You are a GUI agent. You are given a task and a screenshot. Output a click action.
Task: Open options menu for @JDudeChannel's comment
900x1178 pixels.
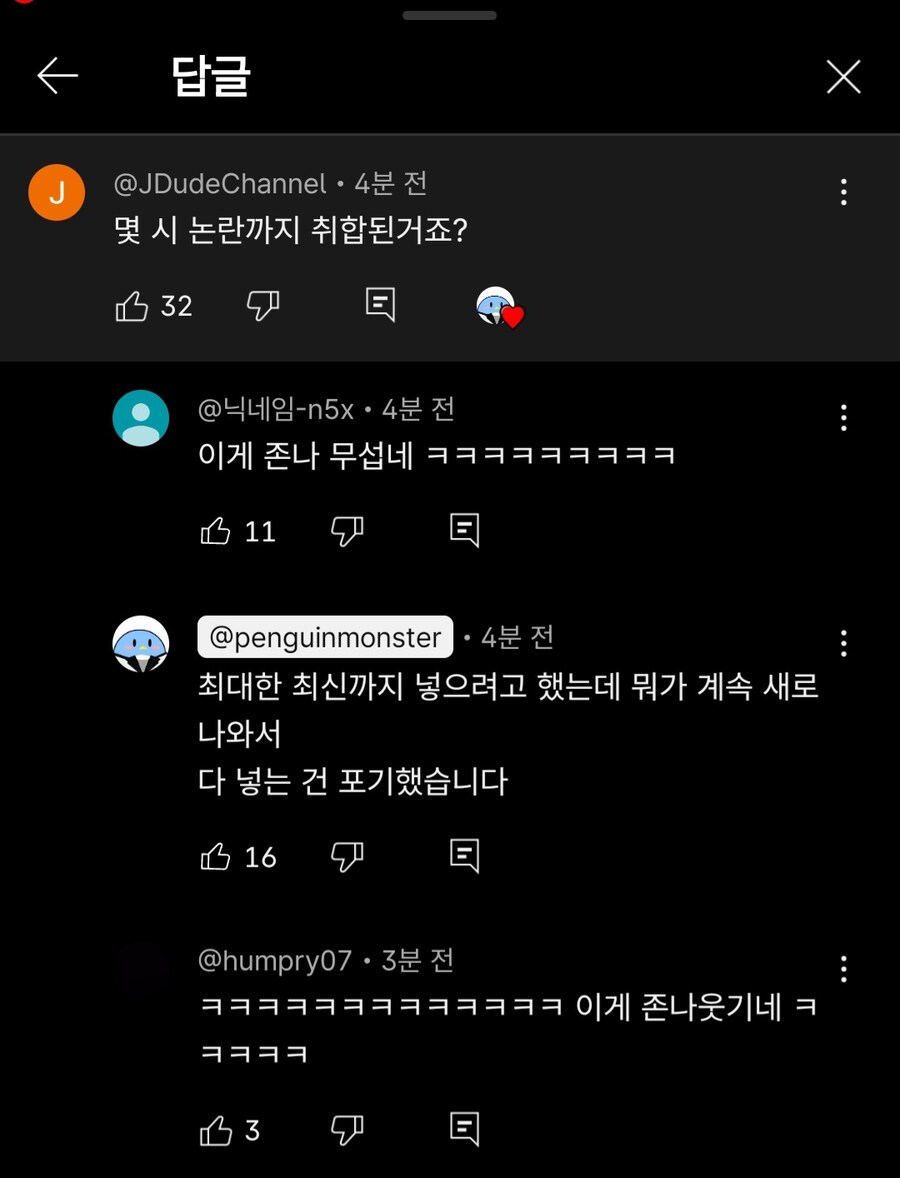(843, 192)
